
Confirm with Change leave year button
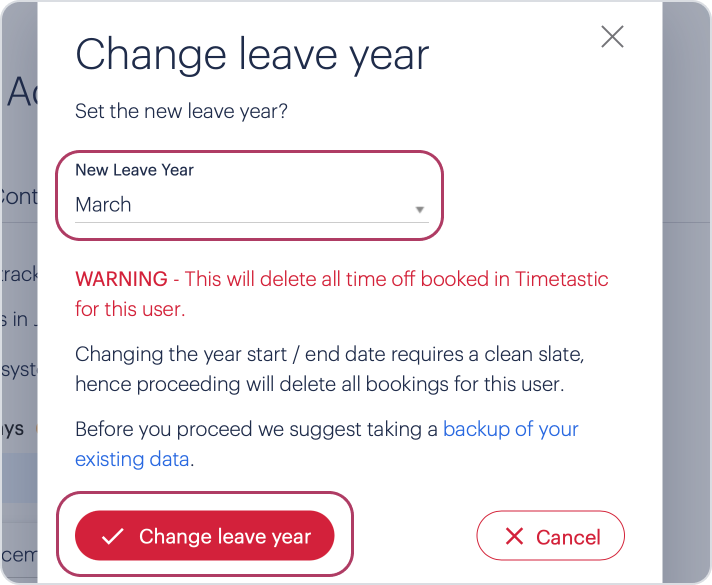click(205, 537)
